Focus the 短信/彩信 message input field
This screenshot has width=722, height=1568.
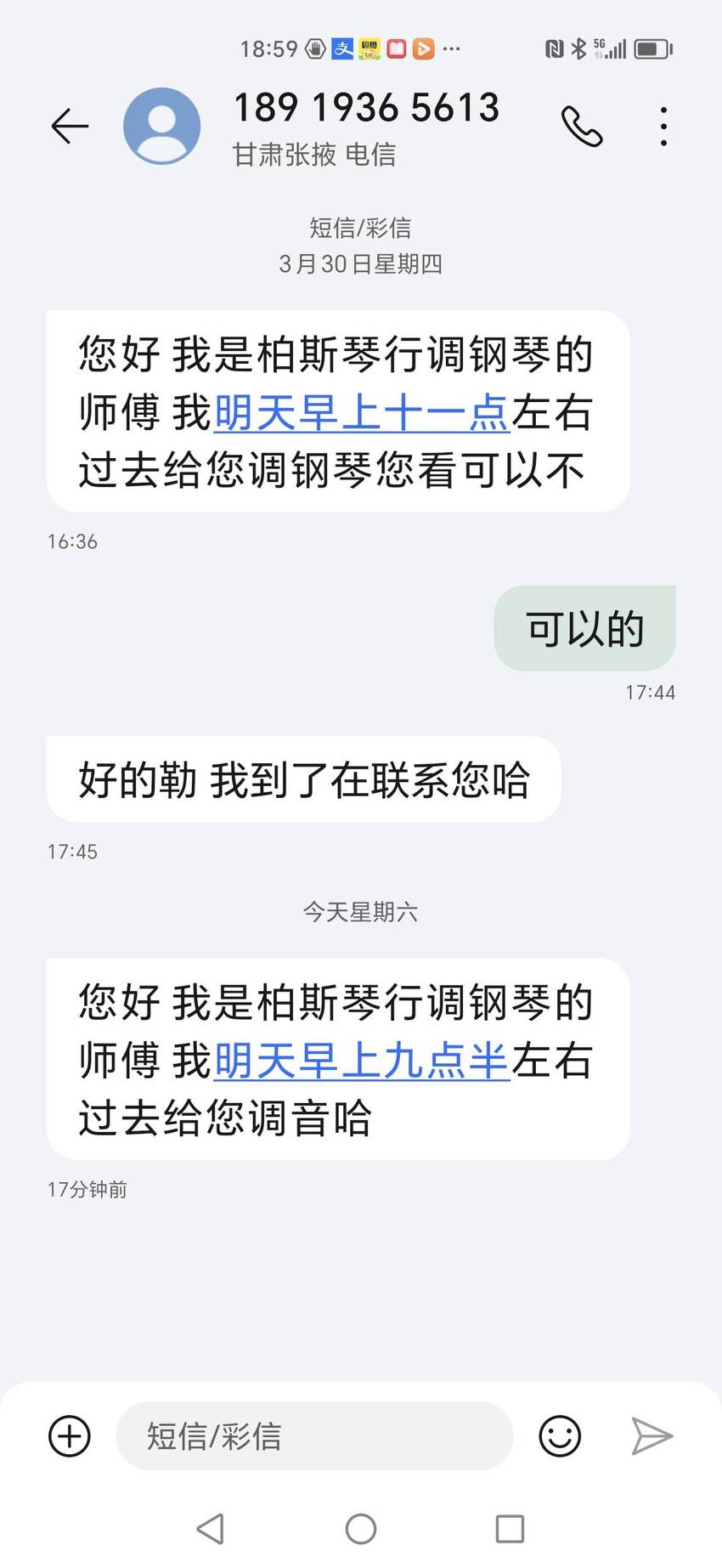coord(314,1436)
